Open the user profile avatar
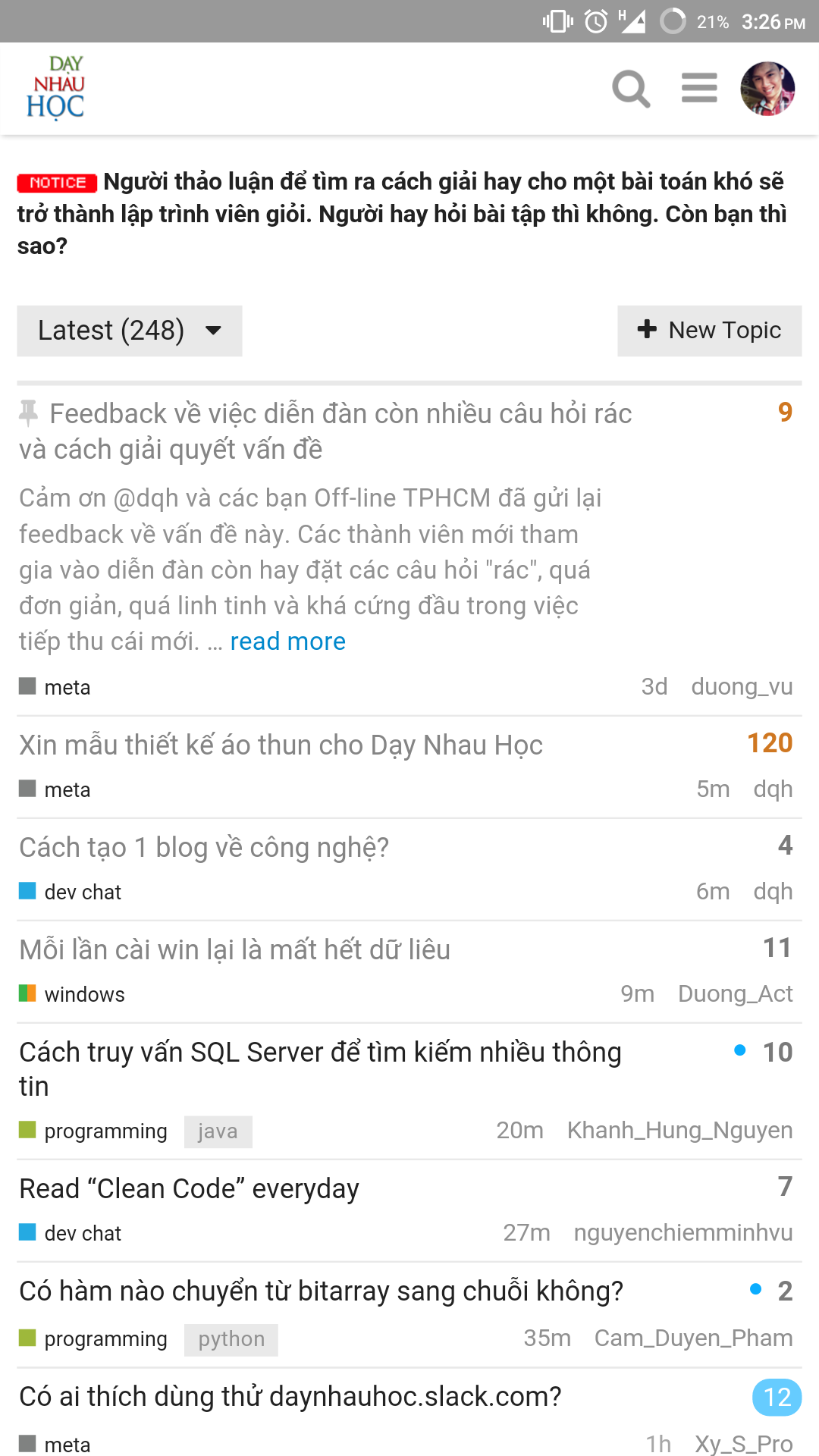 click(767, 89)
